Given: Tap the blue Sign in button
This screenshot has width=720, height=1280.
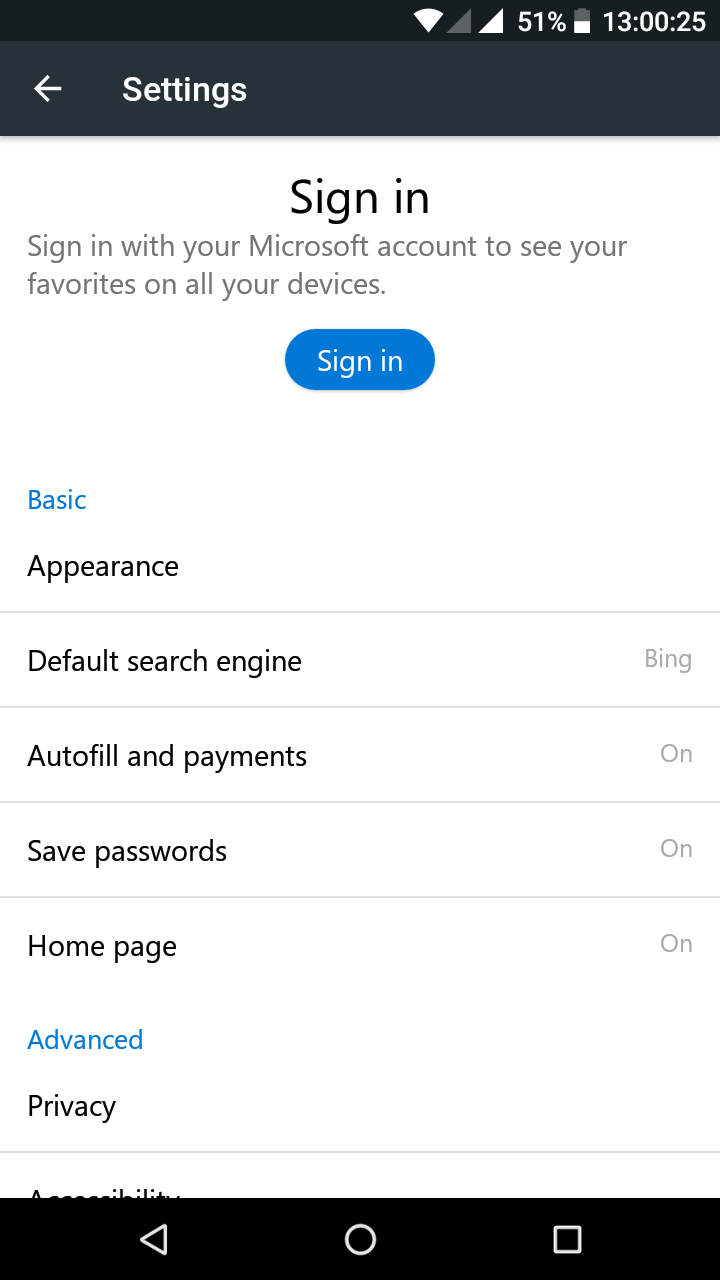Looking at the screenshot, I should point(360,360).
